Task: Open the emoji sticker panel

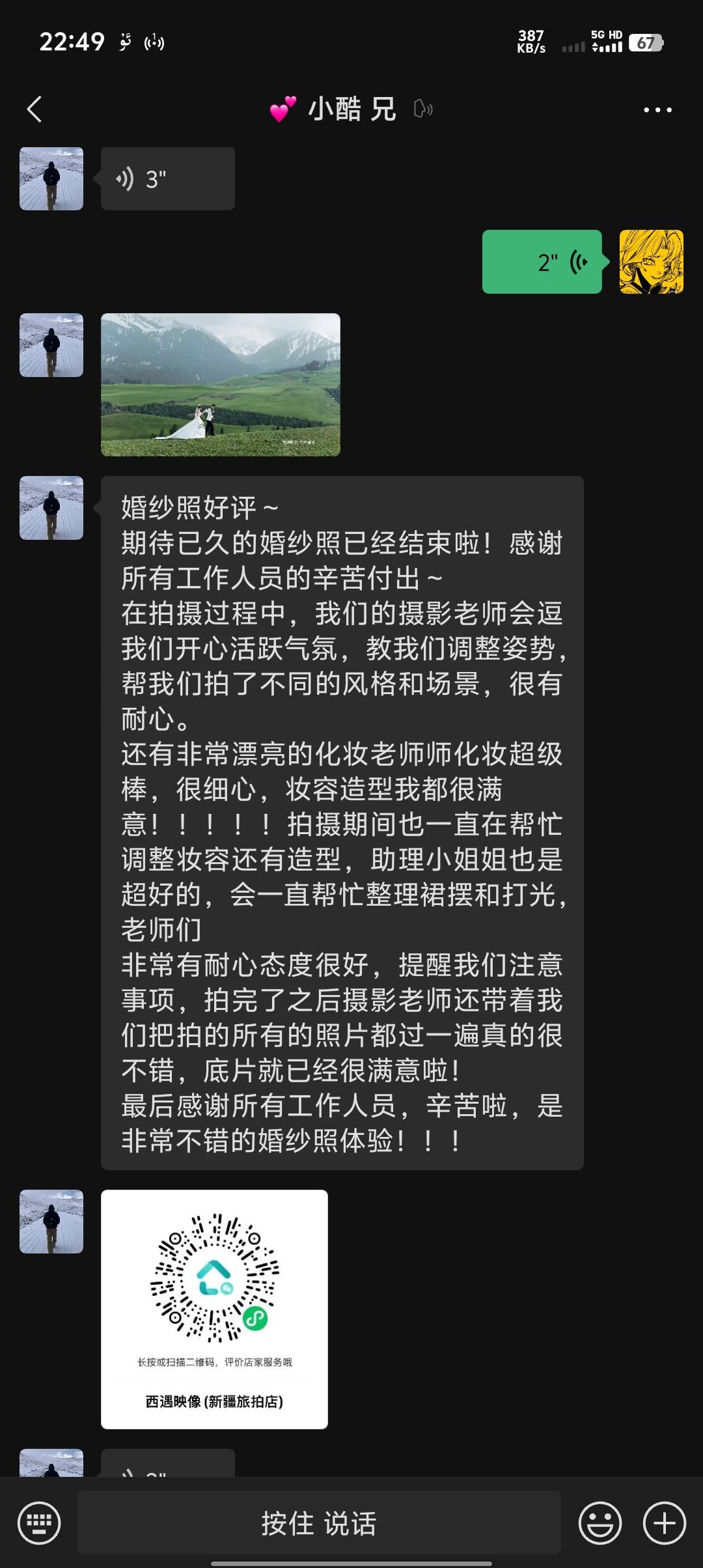Action: 600,1524
